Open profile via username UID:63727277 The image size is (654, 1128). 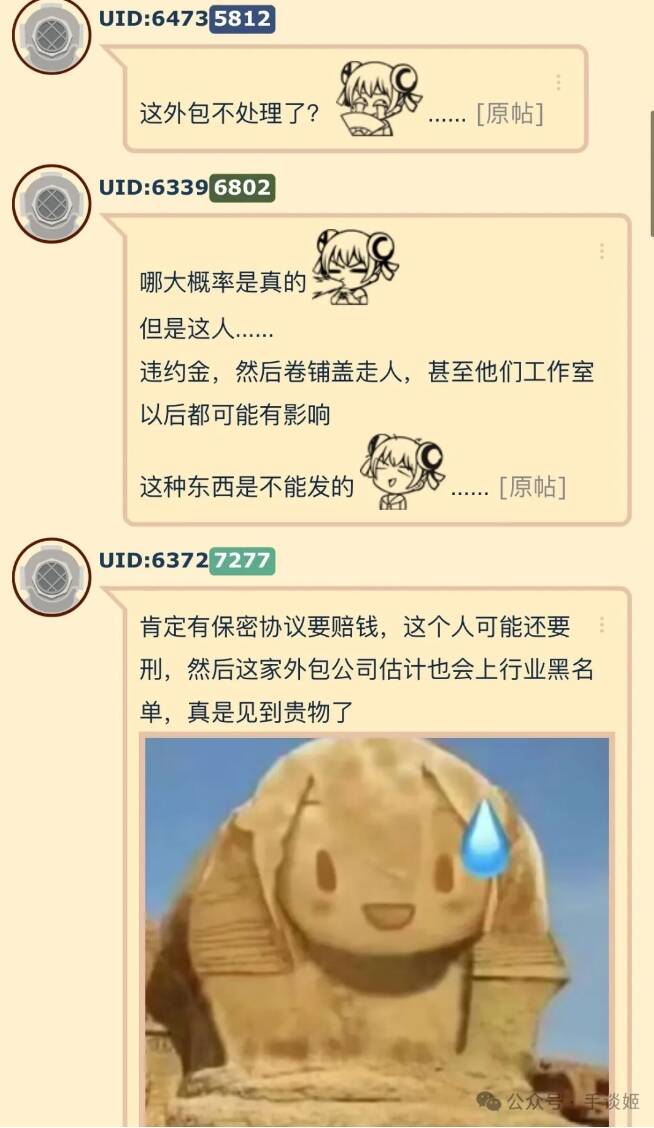pos(186,560)
